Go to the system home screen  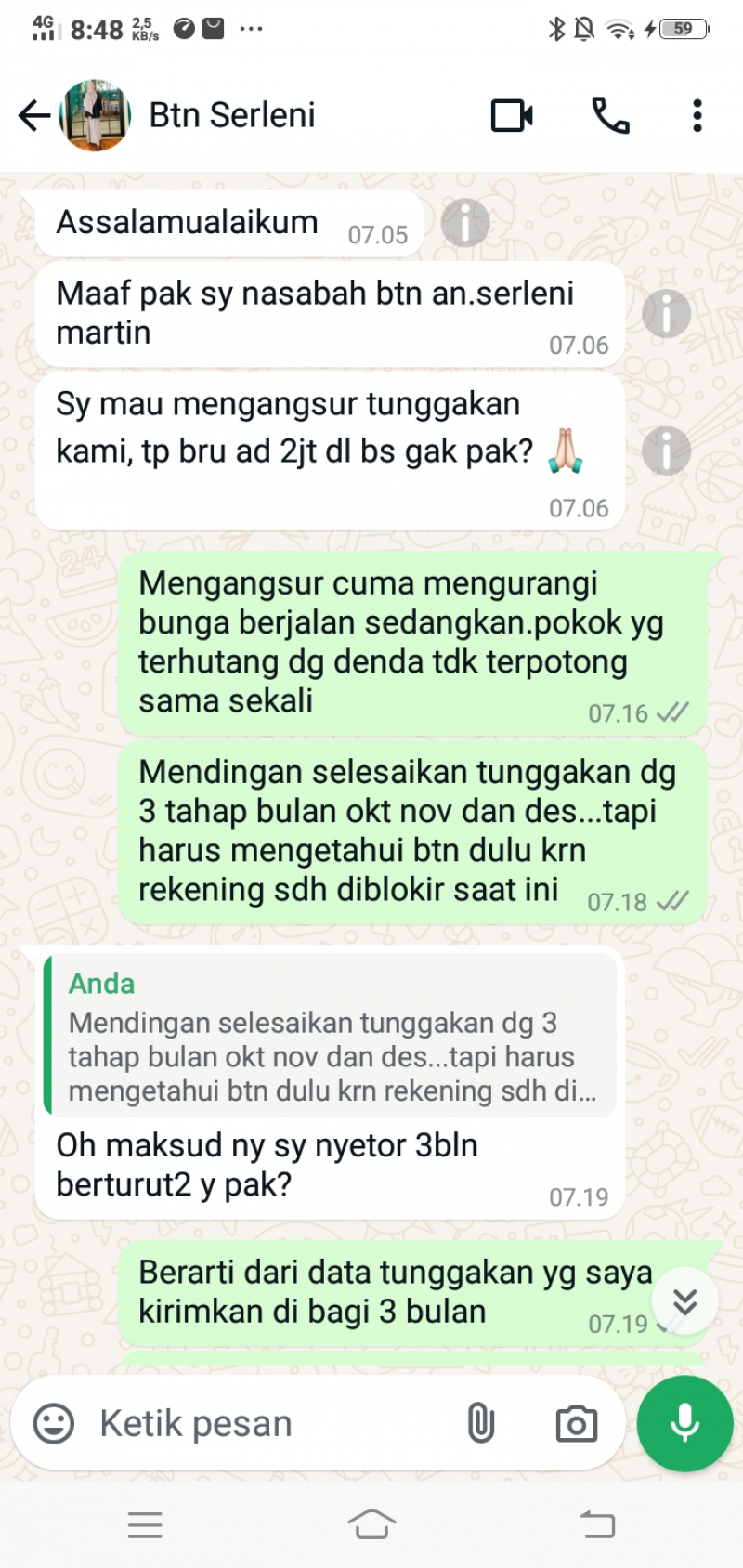tap(371, 1524)
